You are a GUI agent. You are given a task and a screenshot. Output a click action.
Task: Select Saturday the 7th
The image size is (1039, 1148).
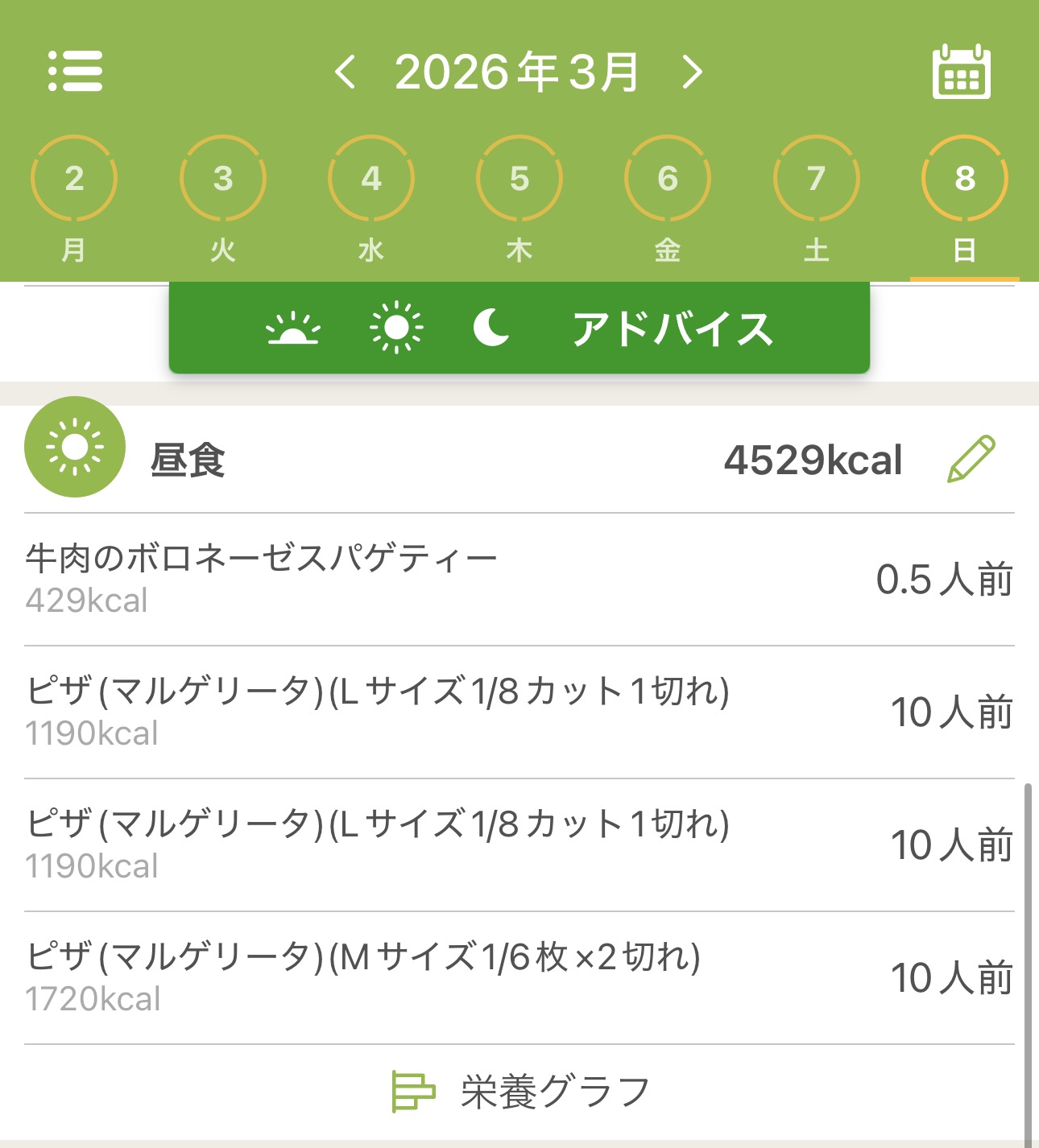816,179
